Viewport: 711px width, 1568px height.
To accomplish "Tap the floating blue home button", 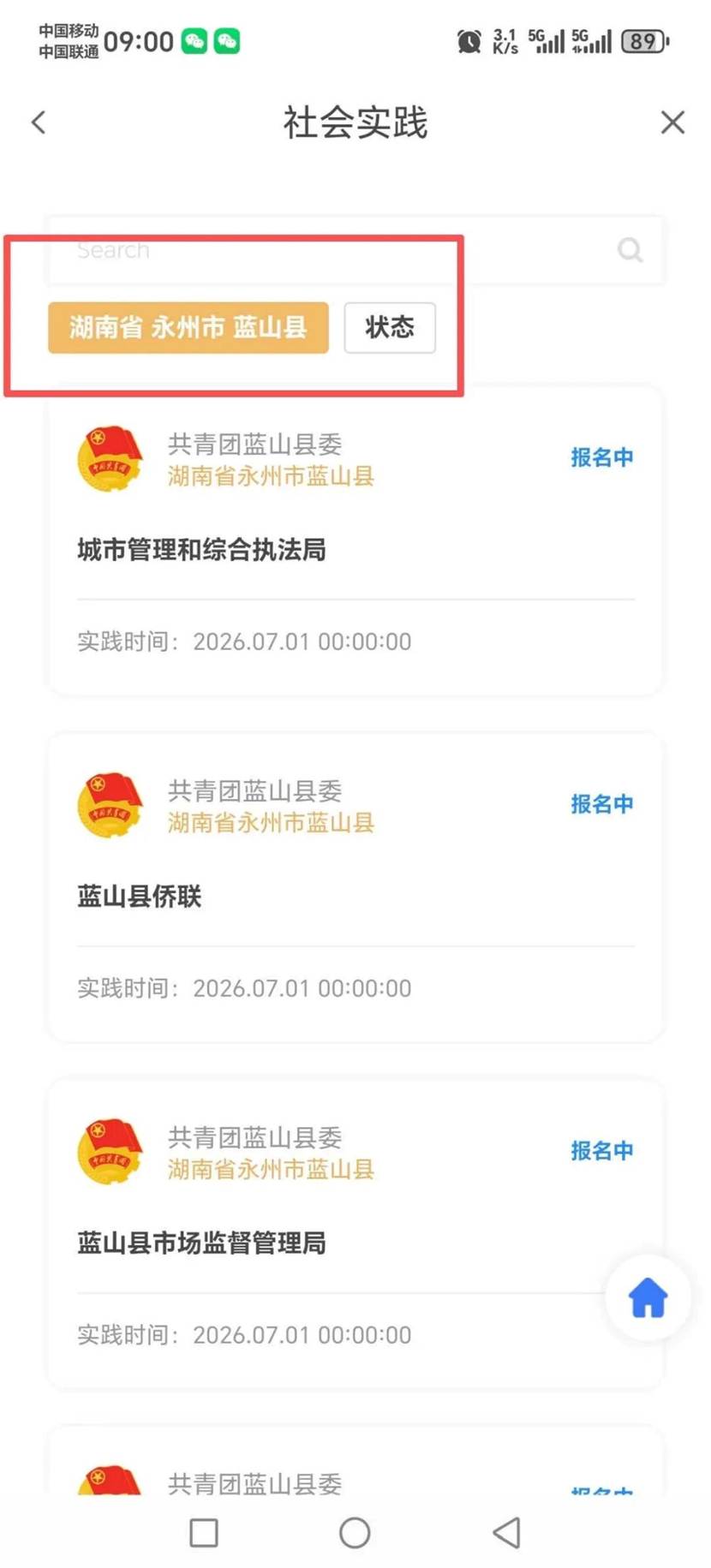I will coord(648,1297).
